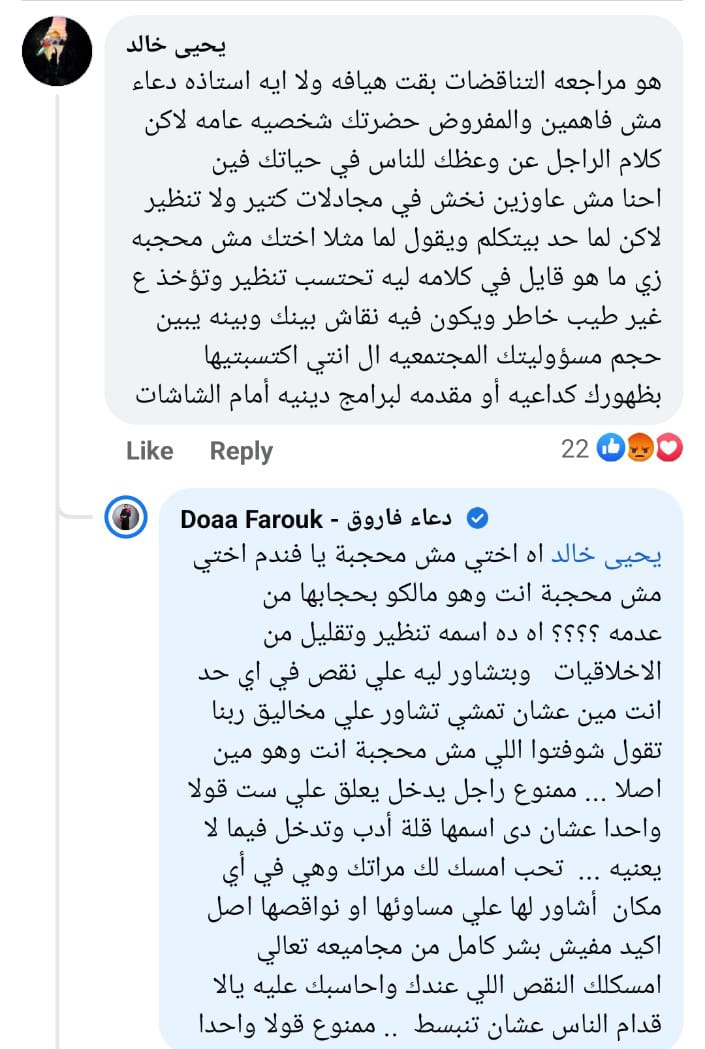Reply to يحيى خالد's comment
Viewport: 705px width, 1049px height.
(241, 451)
